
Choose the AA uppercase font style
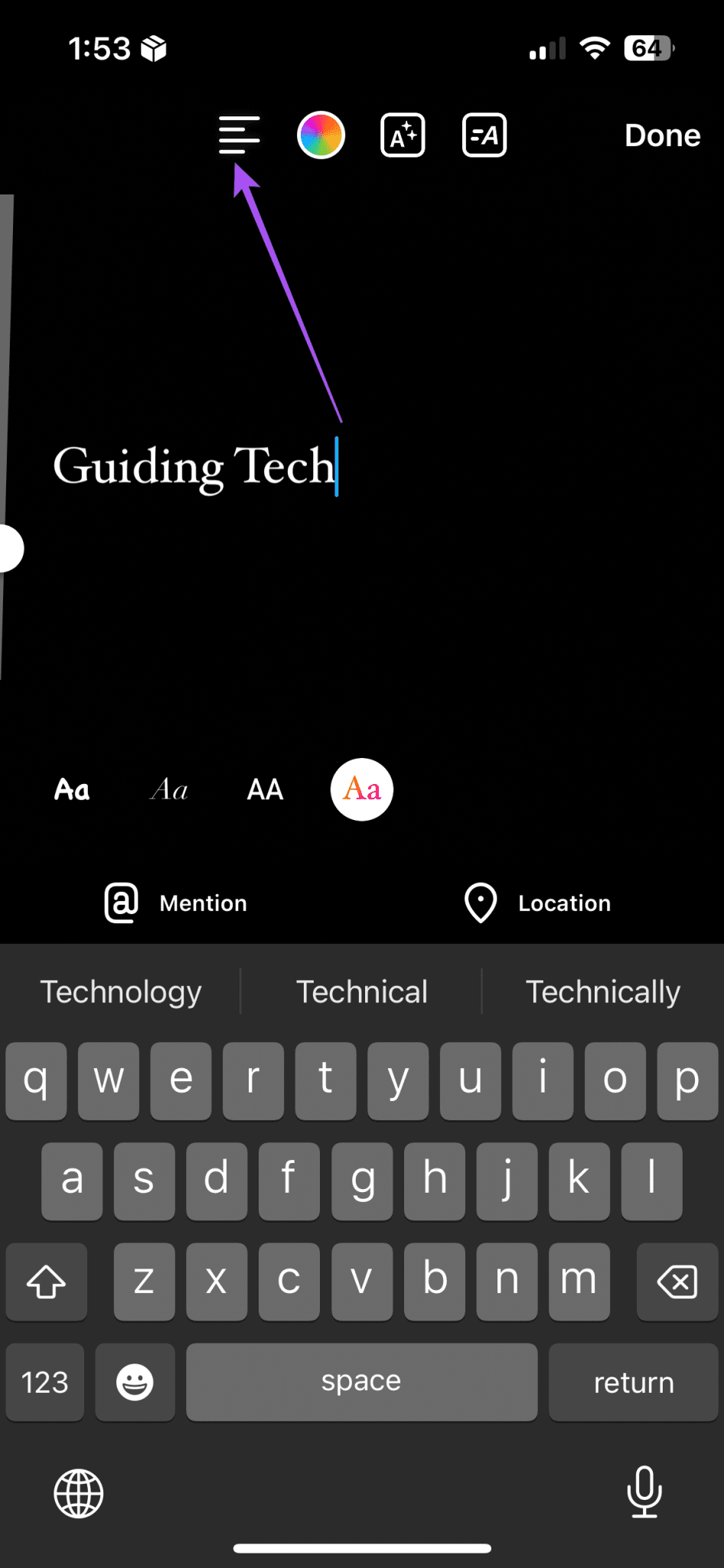pyautogui.click(x=264, y=789)
